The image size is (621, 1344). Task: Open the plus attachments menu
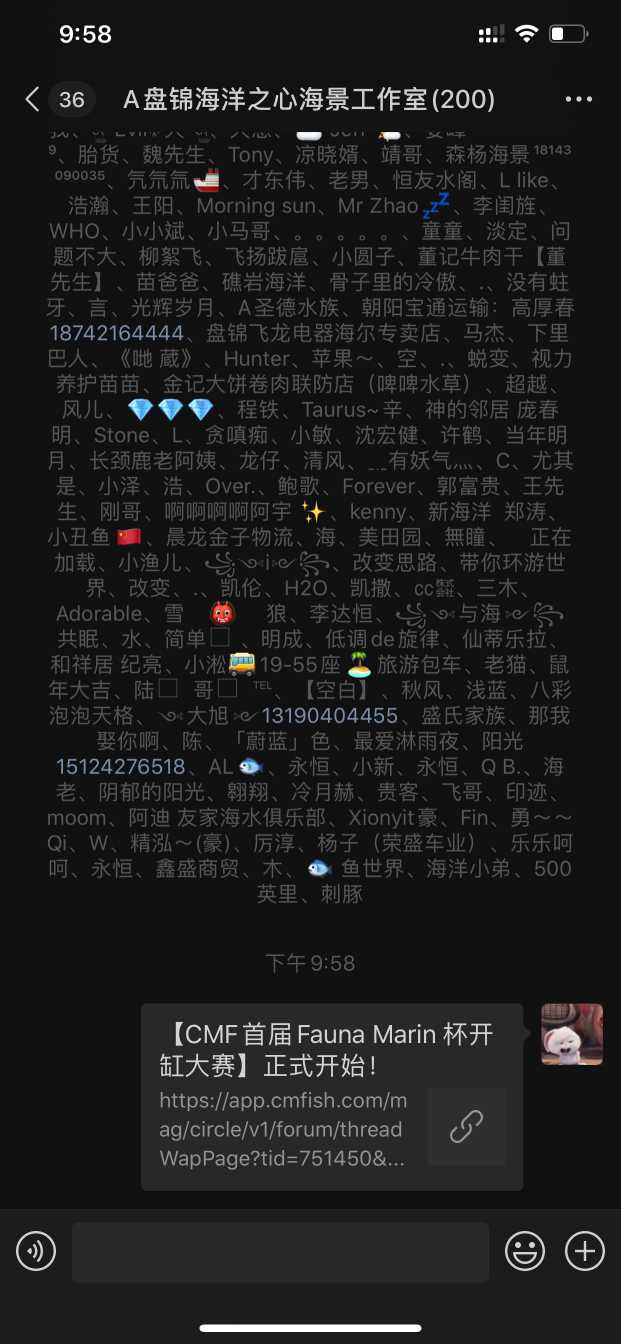click(x=585, y=1251)
